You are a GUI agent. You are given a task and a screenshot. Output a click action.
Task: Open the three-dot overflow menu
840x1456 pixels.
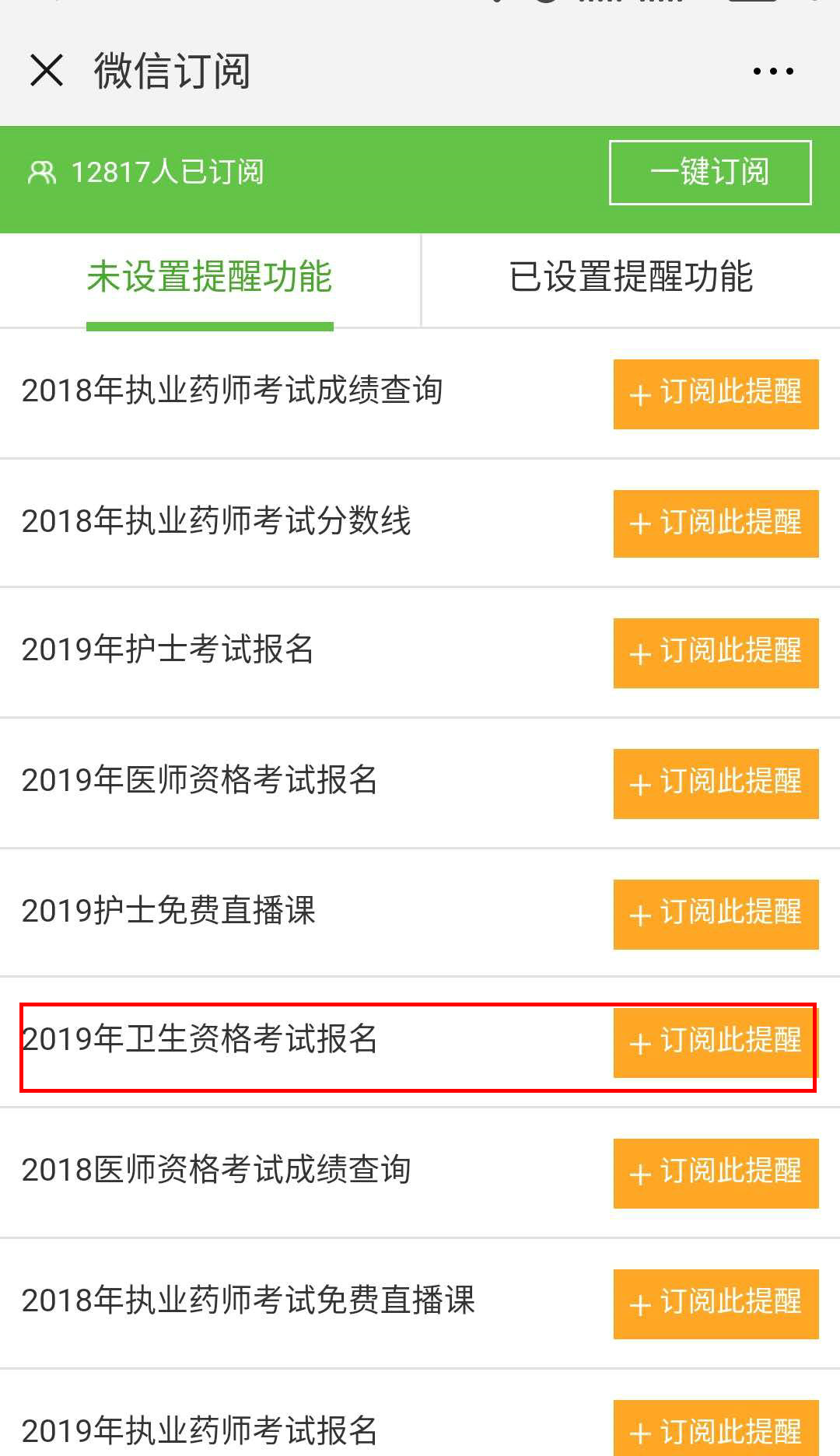pos(773,71)
